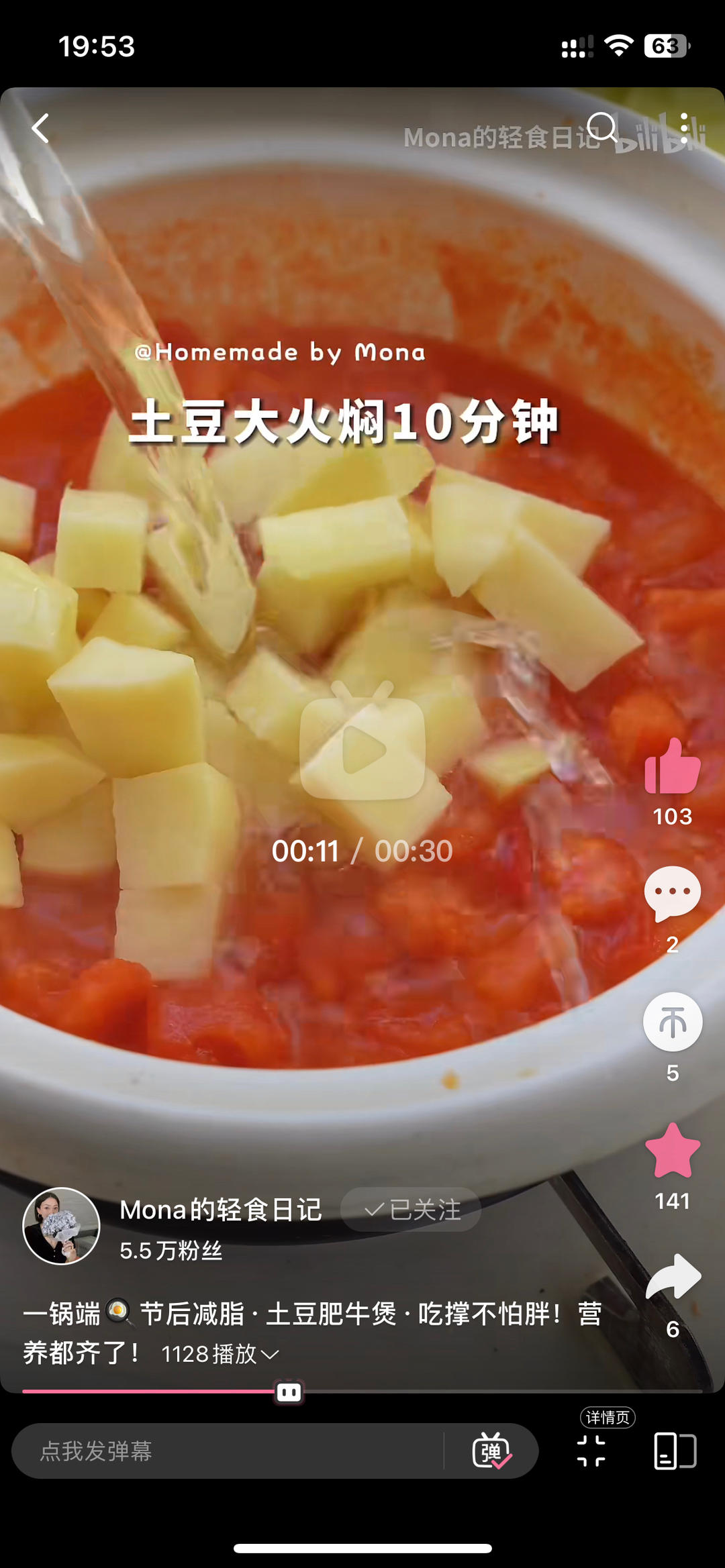This screenshot has width=725, height=1568.
Task: Go back using the top-left arrow
Action: (42, 127)
